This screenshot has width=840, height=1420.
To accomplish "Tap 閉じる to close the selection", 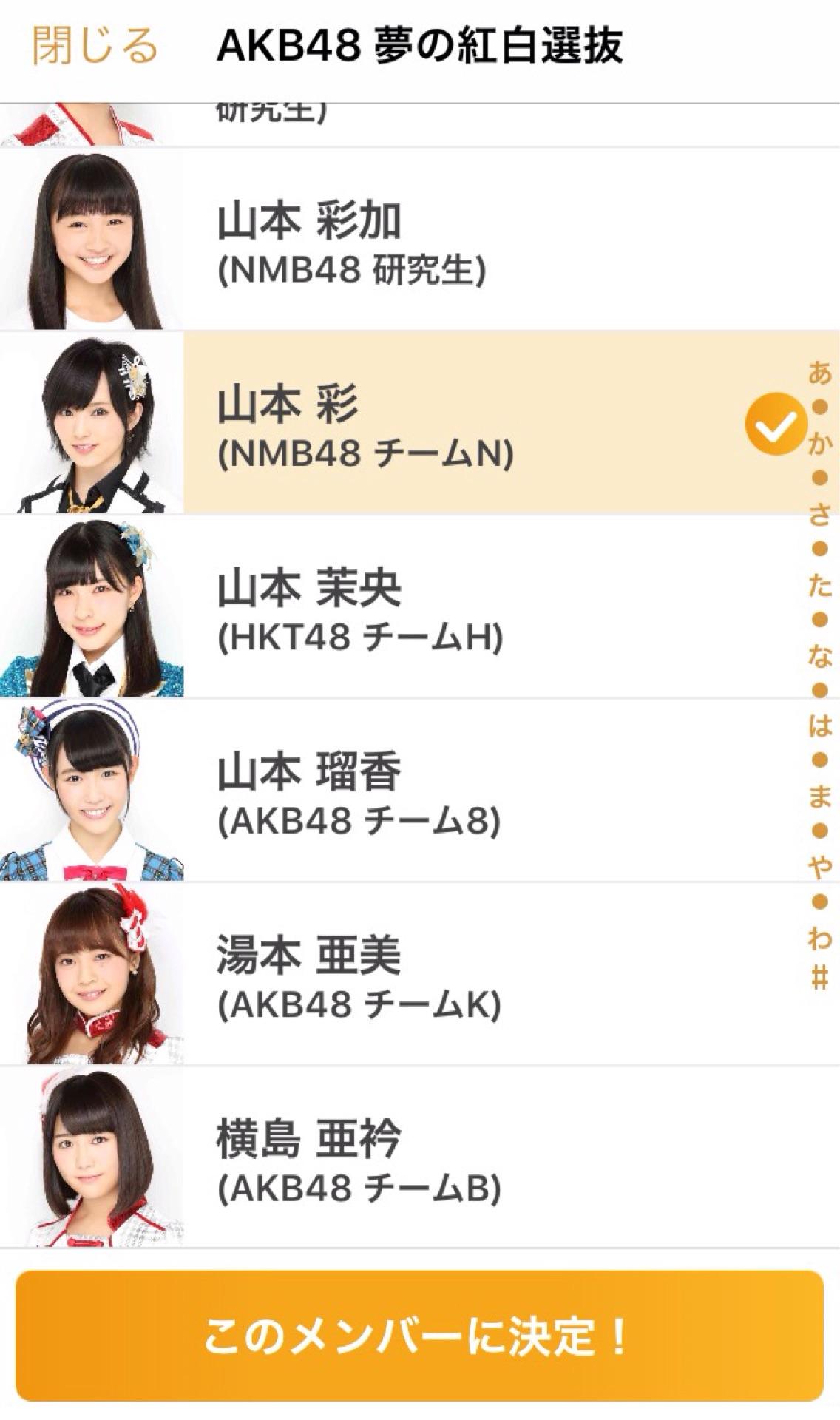I will pyautogui.click(x=95, y=45).
